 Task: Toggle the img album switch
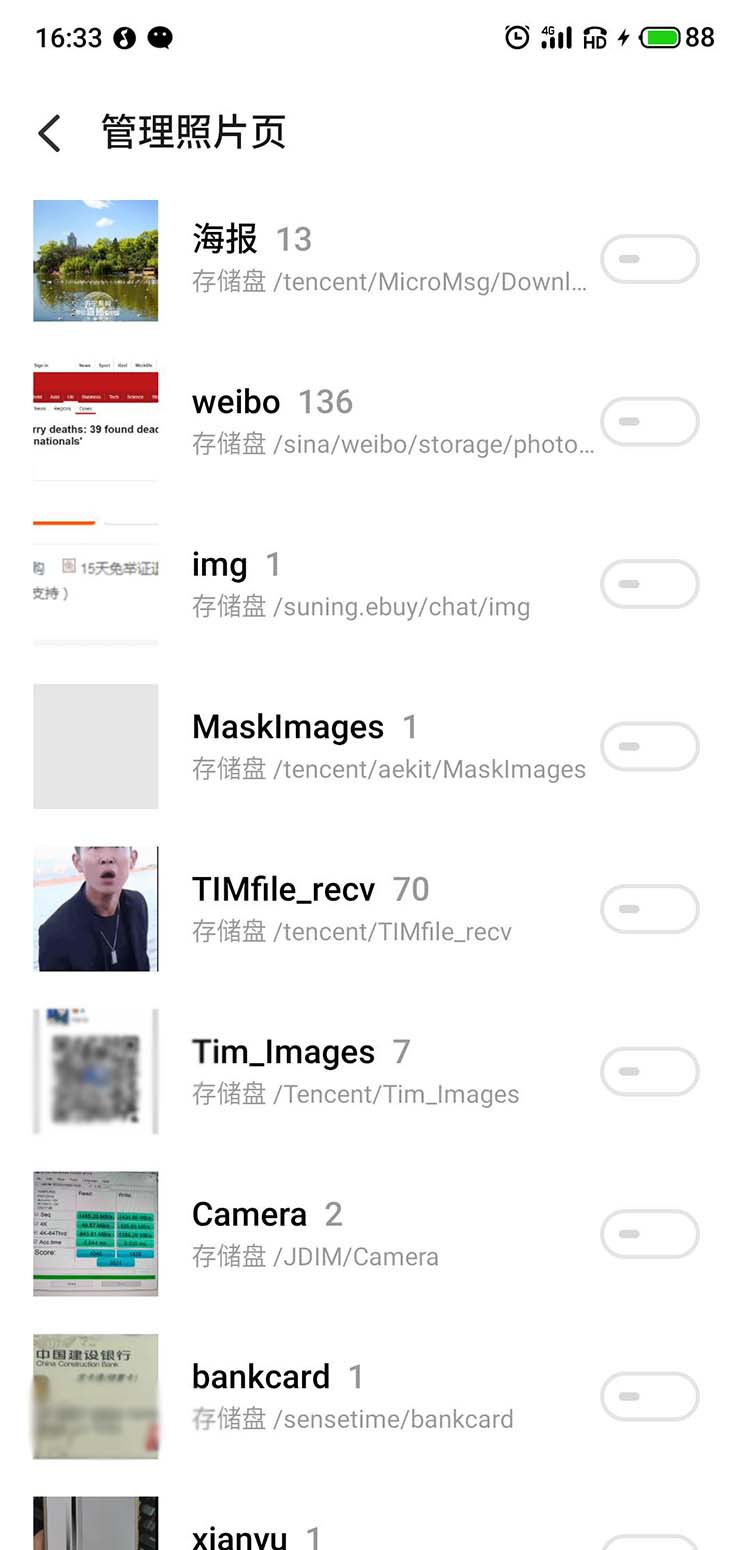(x=649, y=584)
